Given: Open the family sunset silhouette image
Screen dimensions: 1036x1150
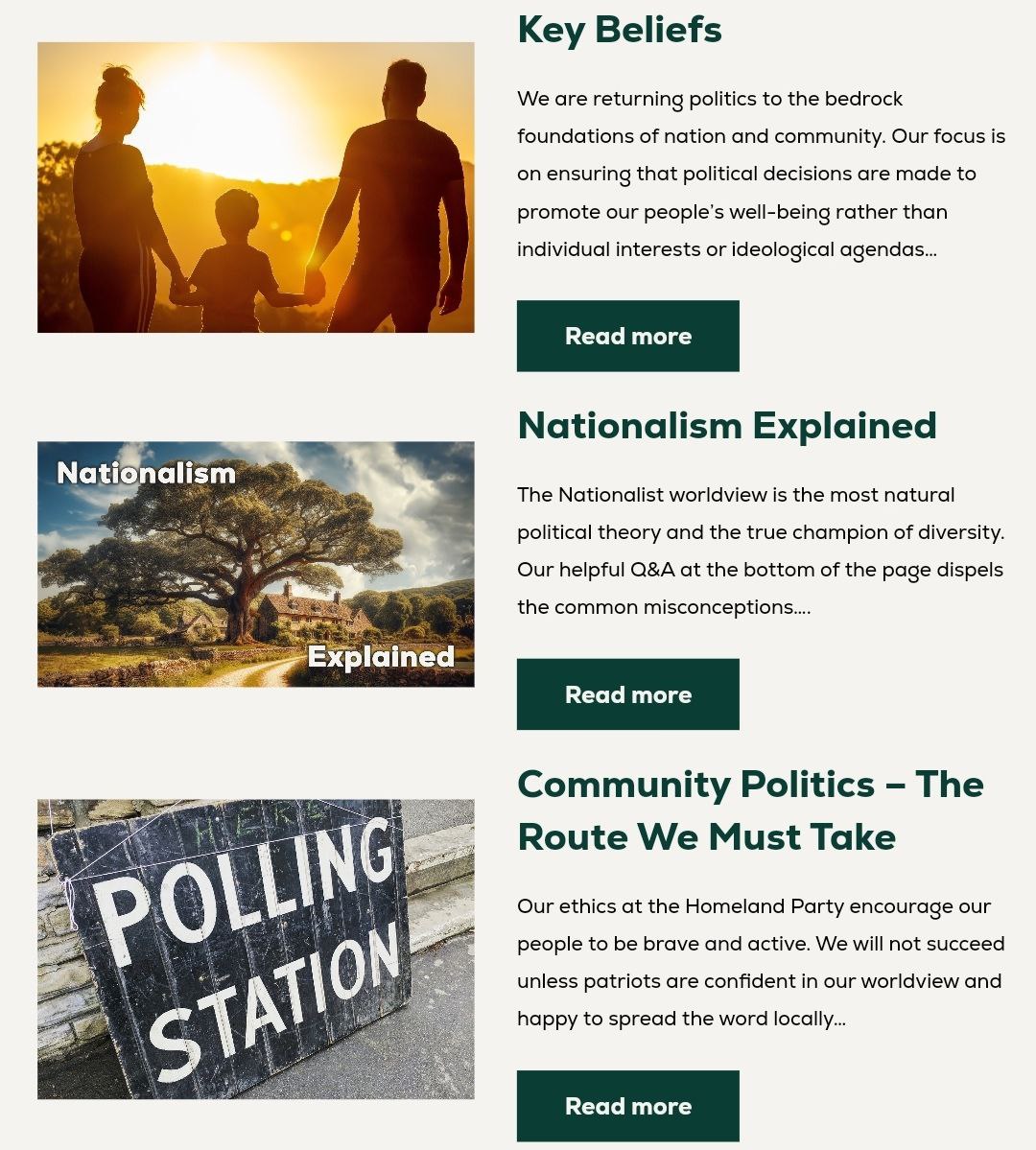Looking at the screenshot, I should (255, 187).
